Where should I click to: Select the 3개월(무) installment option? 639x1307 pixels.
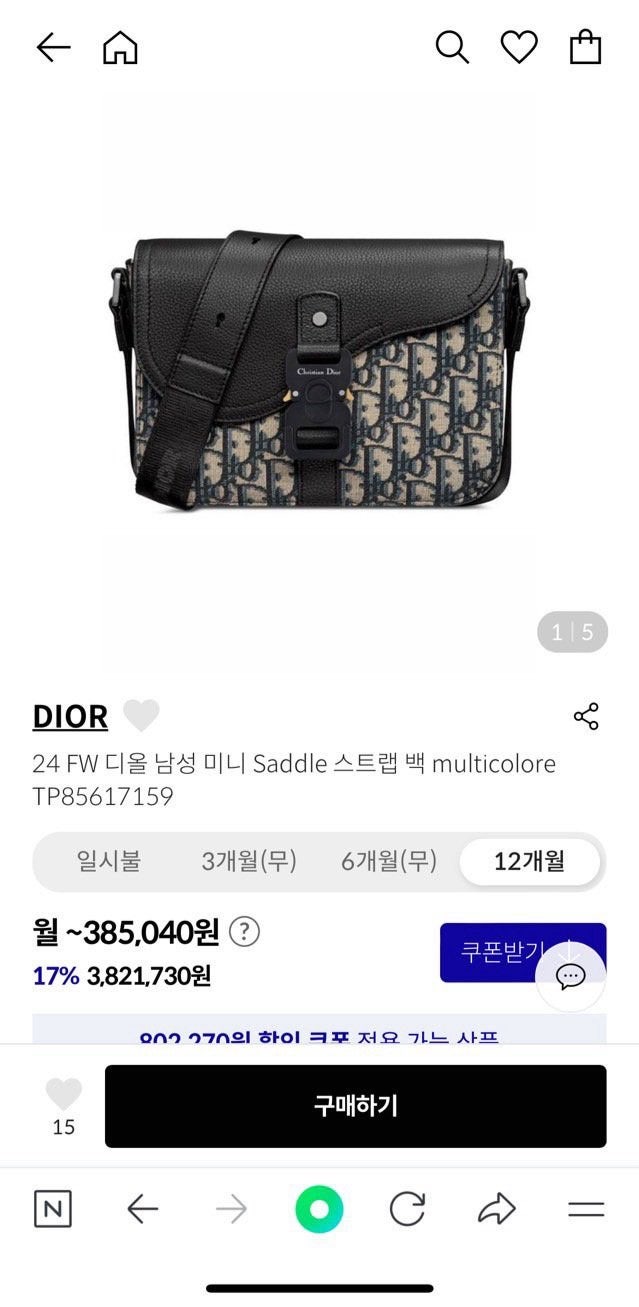point(249,861)
